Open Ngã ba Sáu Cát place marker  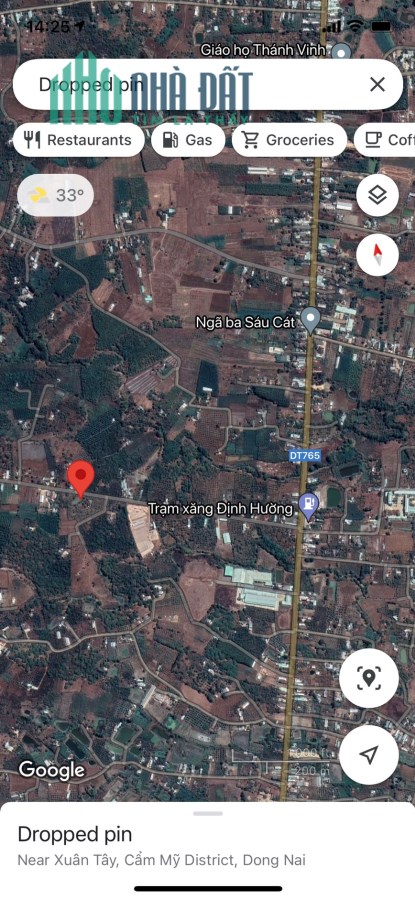click(311, 320)
